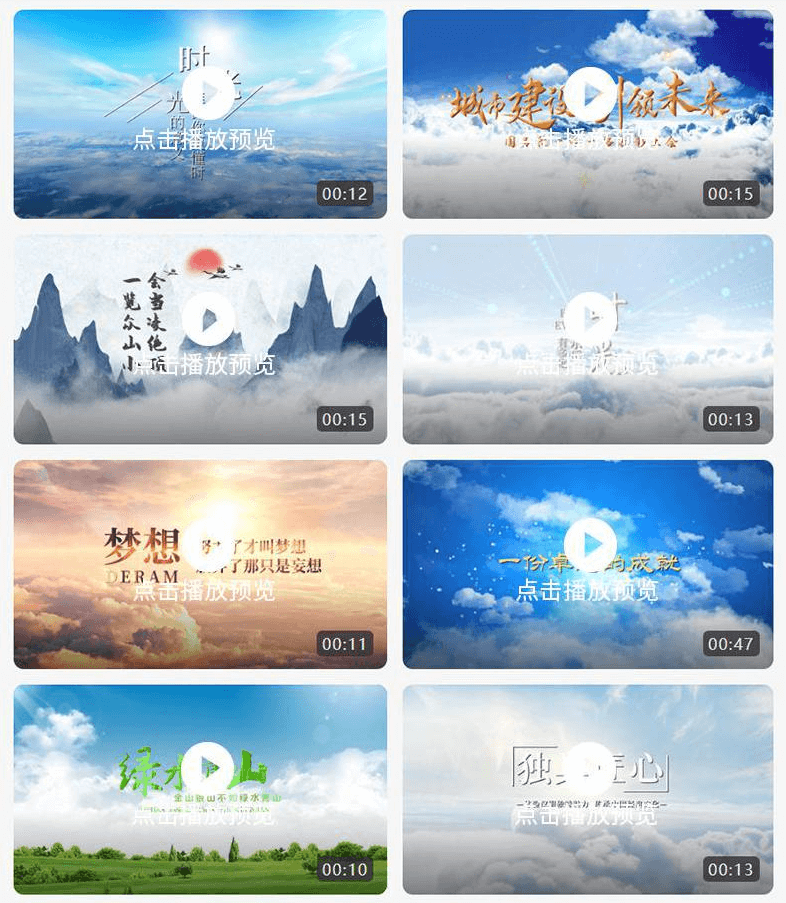Preview the 梦想 DREAM sunset clouds video

(209, 545)
